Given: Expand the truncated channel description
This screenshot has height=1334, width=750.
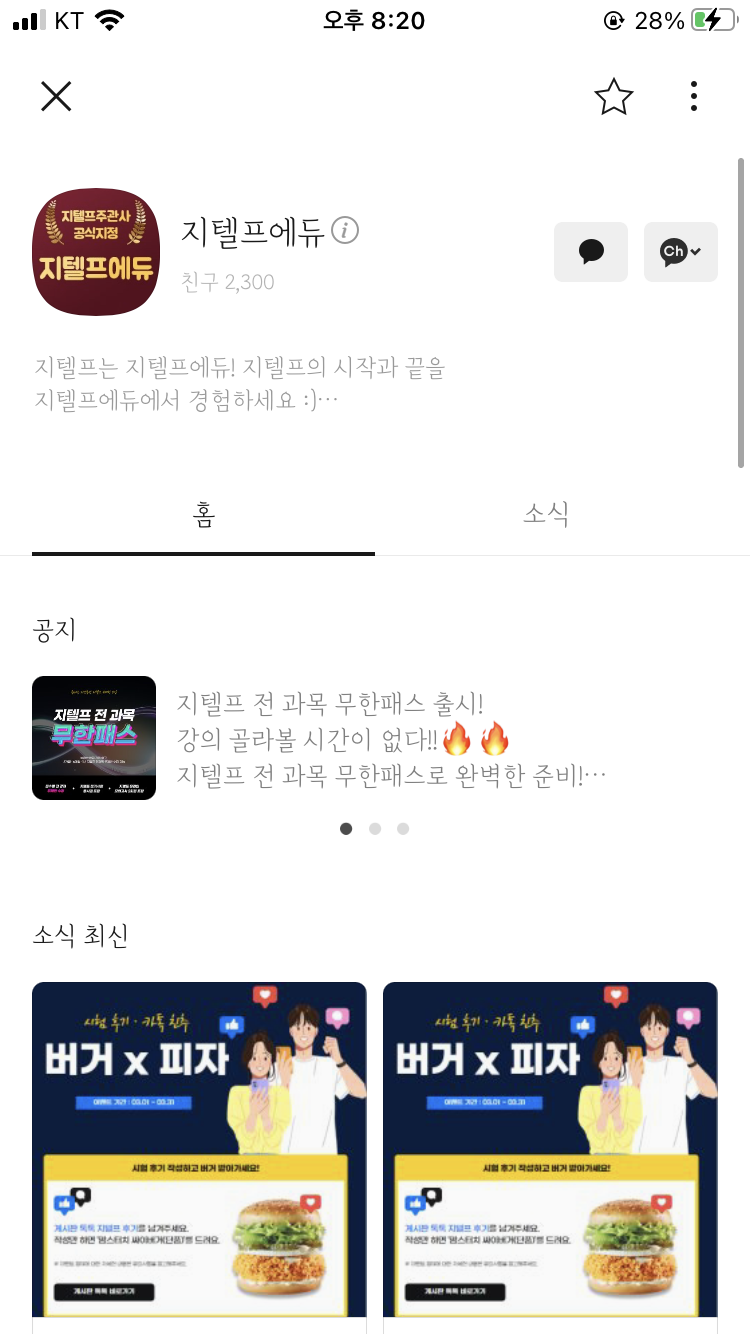Looking at the screenshot, I should tap(240, 384).
